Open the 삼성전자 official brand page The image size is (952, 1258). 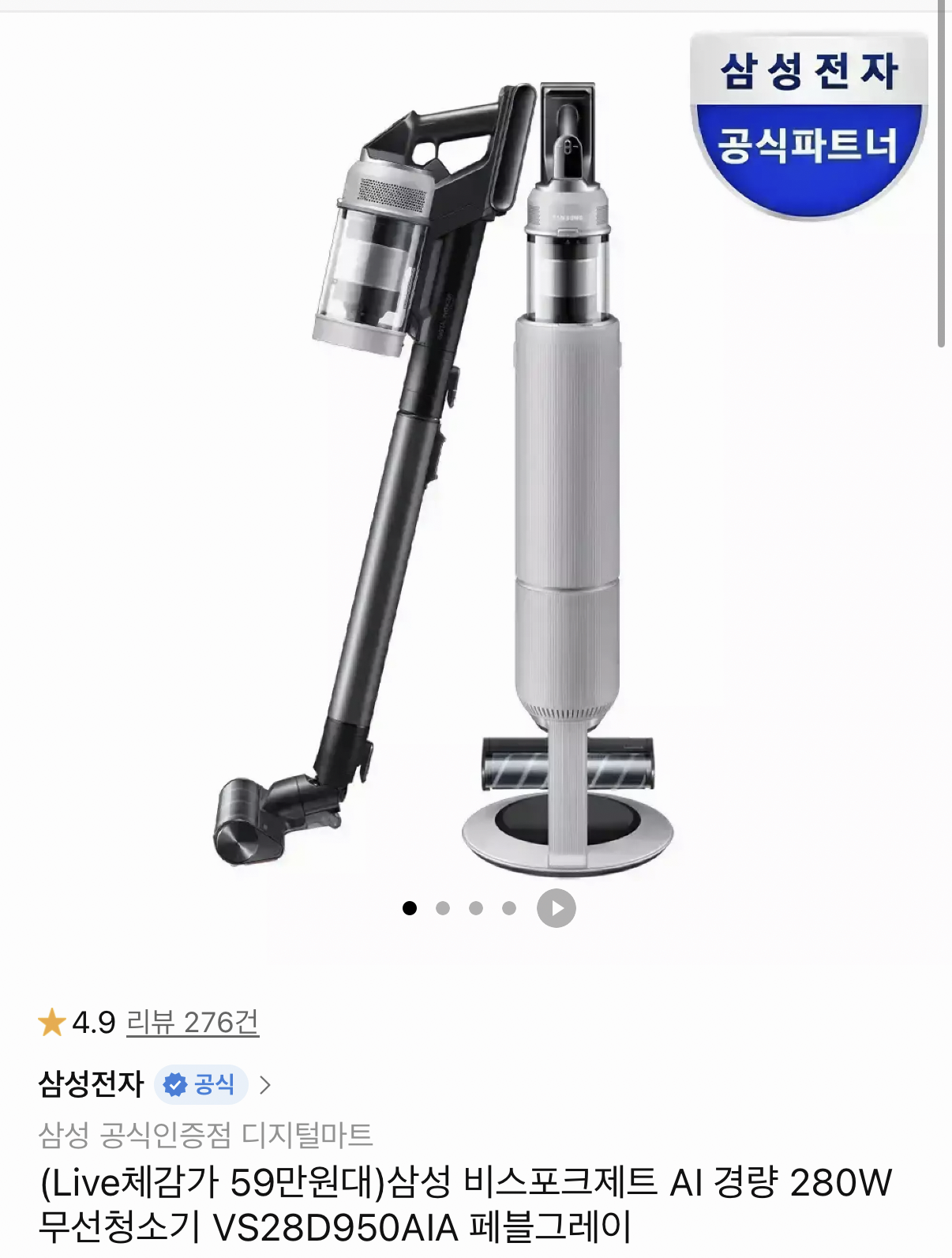[154, 1084]
